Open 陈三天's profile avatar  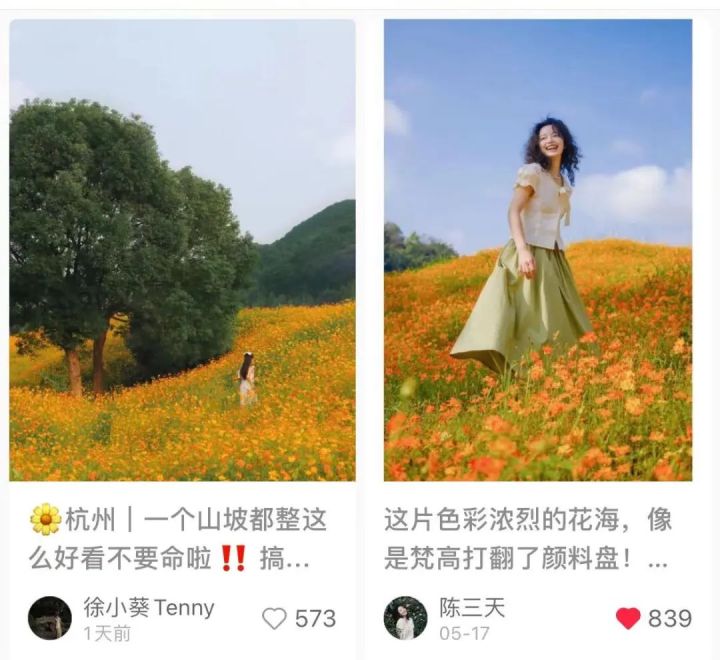point(405,618)
